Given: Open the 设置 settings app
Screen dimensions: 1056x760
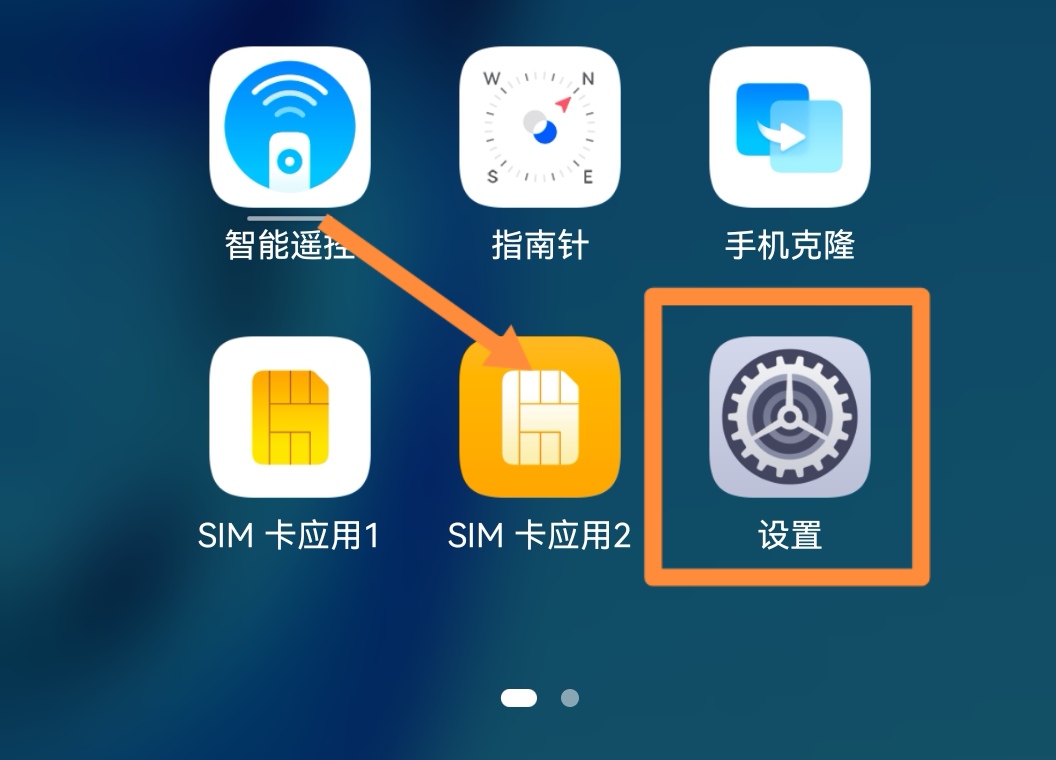Looking at the screenshot, I should tap(790, 417).
